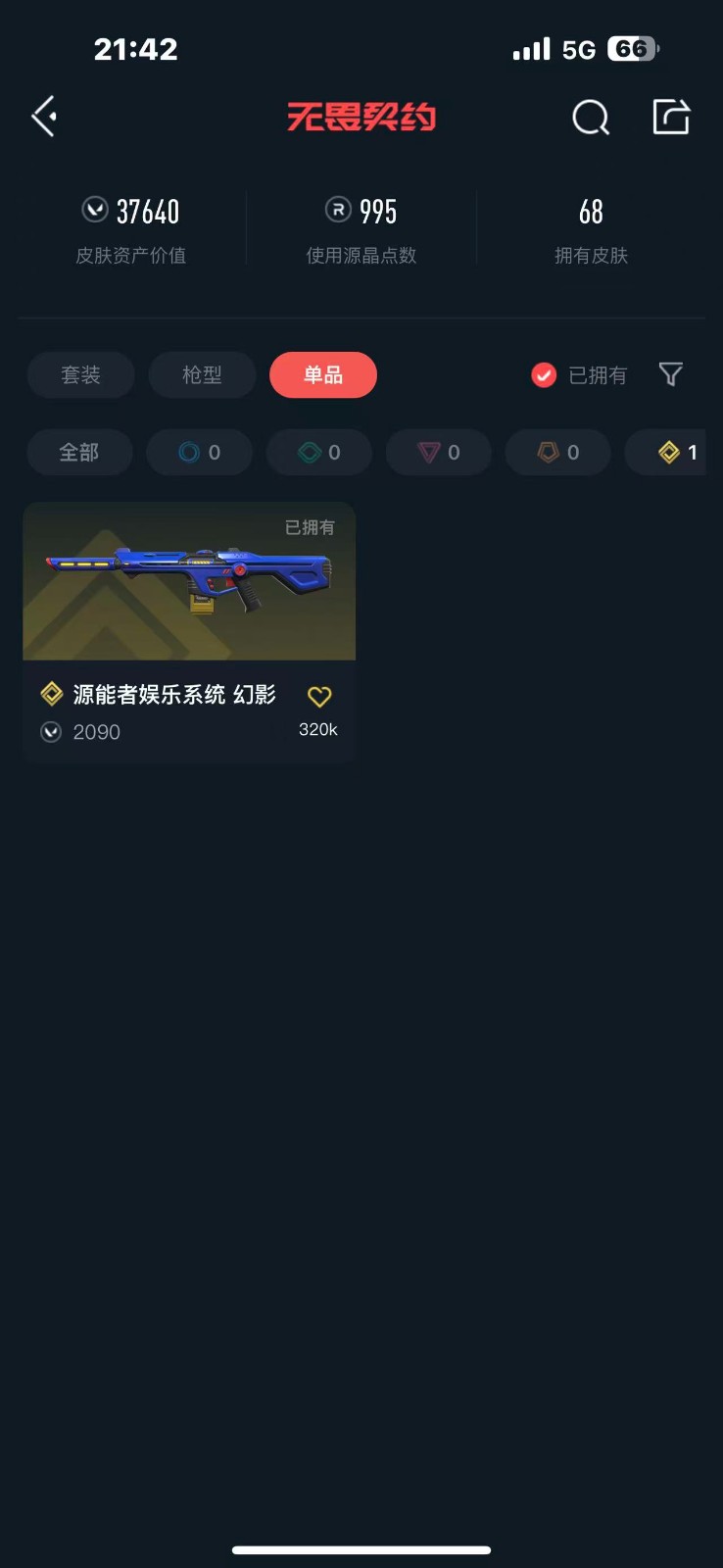
Task: Switch to the 枪型 tab
Action: pyautogui.click(x=202, y=375)
